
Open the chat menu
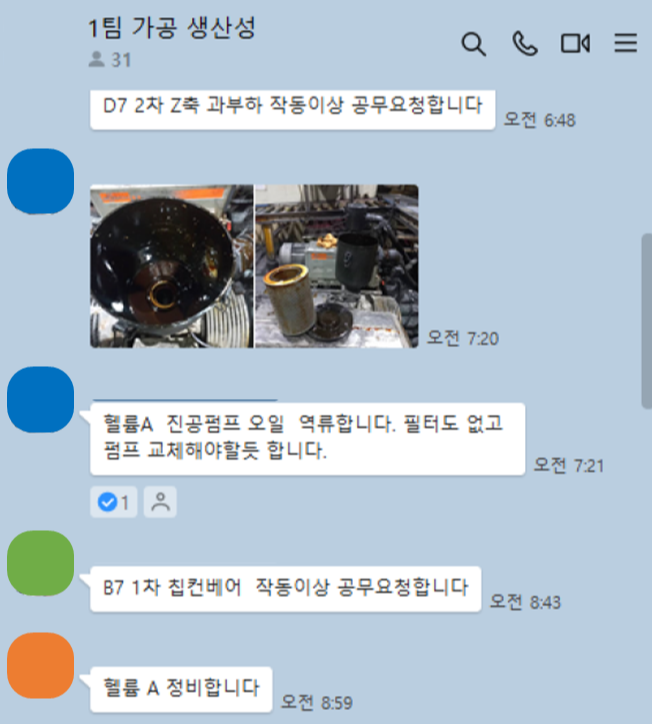[625, 44]
